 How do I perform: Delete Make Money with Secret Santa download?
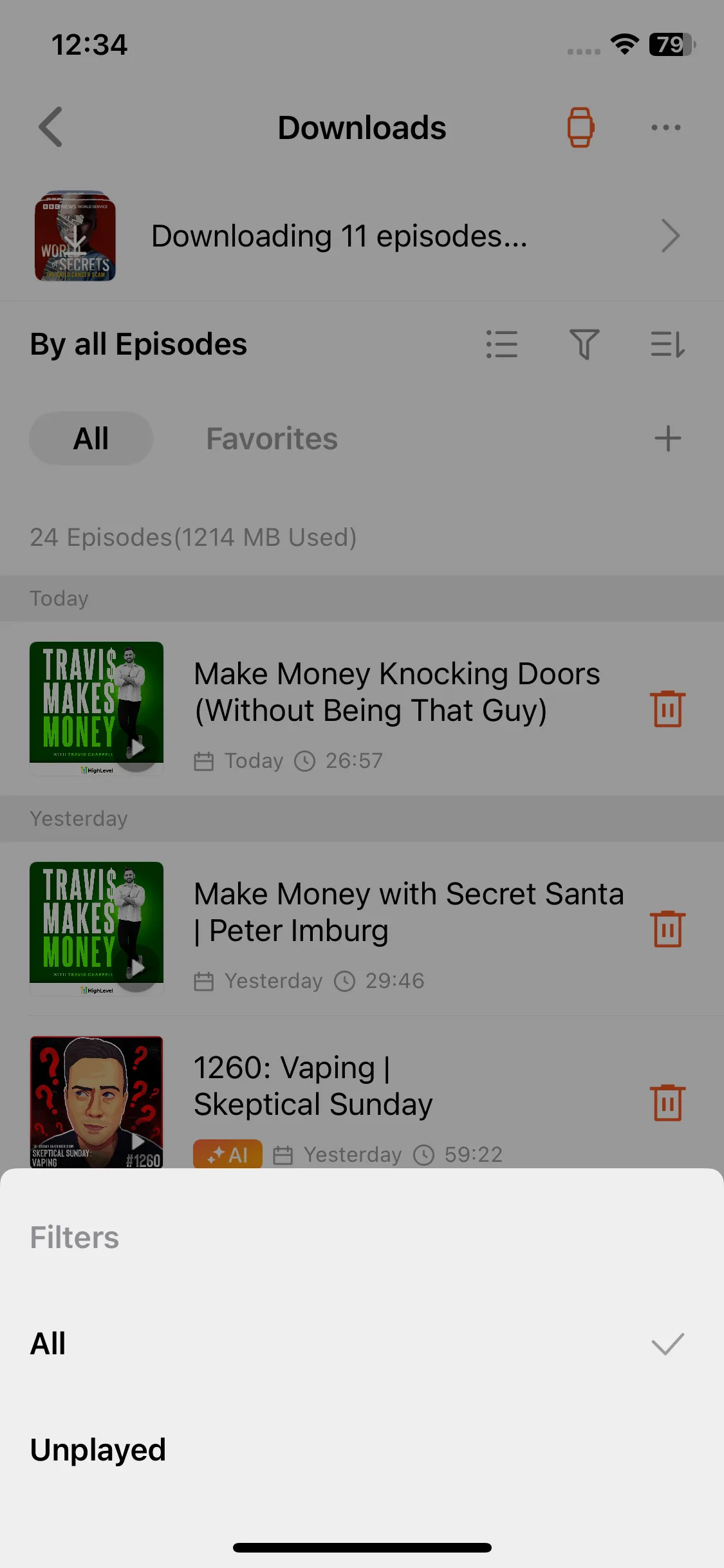667,929
